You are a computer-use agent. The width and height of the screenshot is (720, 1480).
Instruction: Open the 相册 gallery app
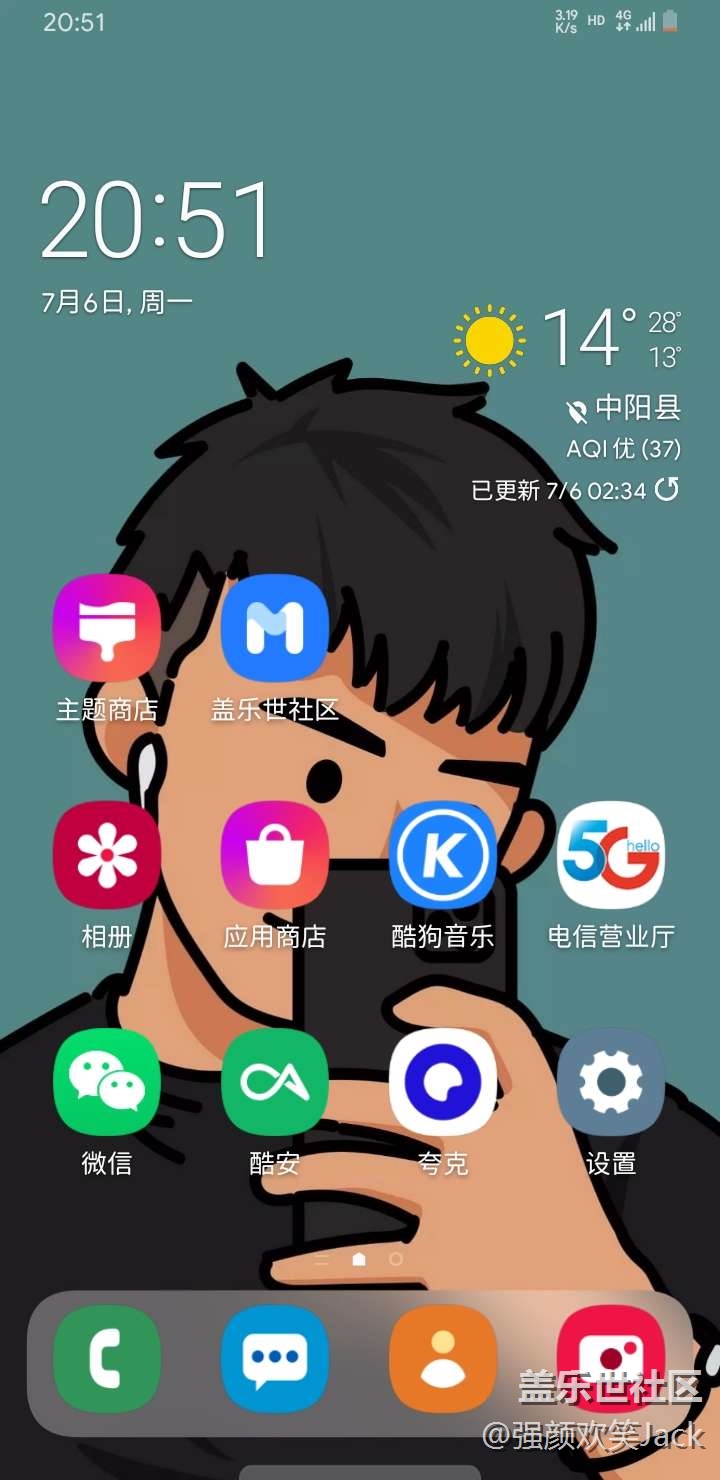tap(107, 855)
